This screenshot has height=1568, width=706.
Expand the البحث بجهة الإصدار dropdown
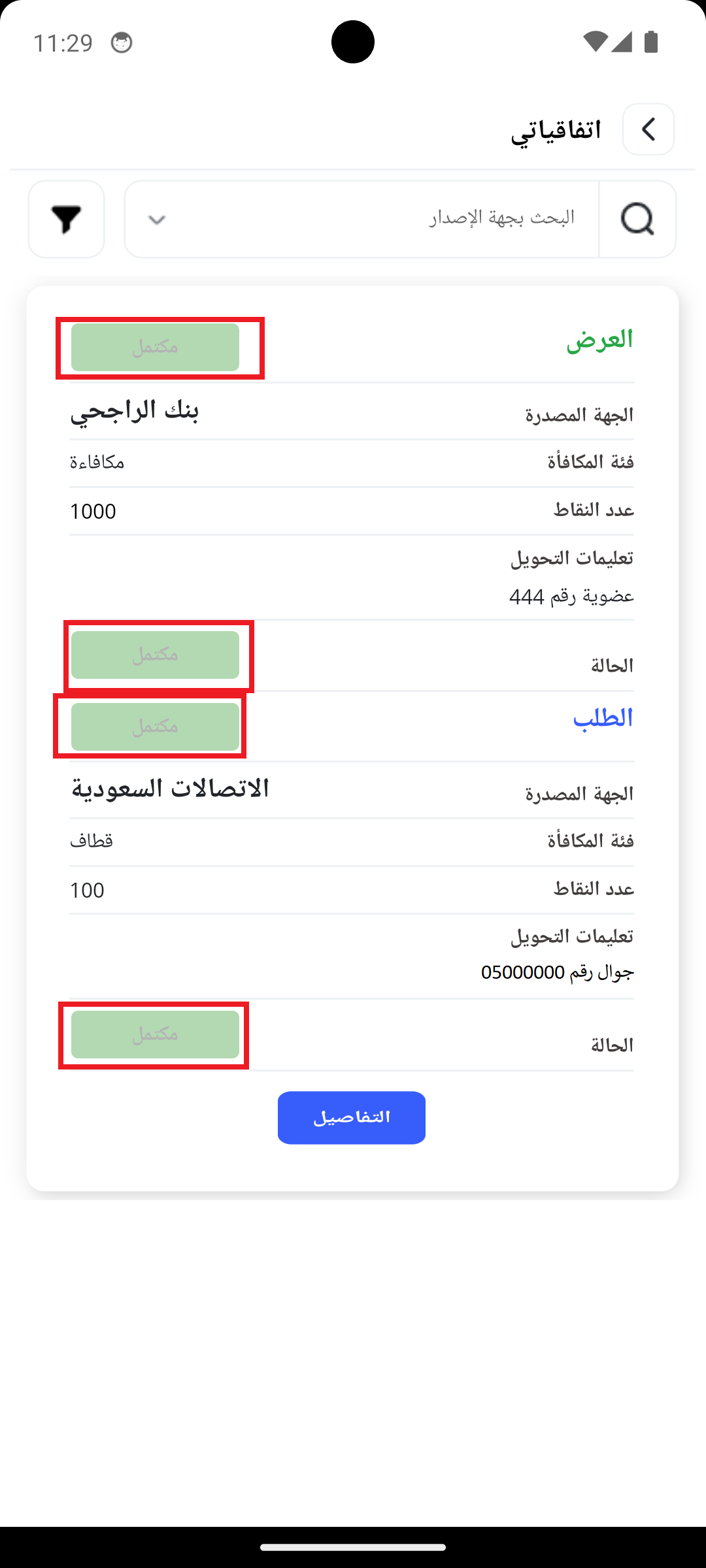pyautogui.click(x=157, y=220)
